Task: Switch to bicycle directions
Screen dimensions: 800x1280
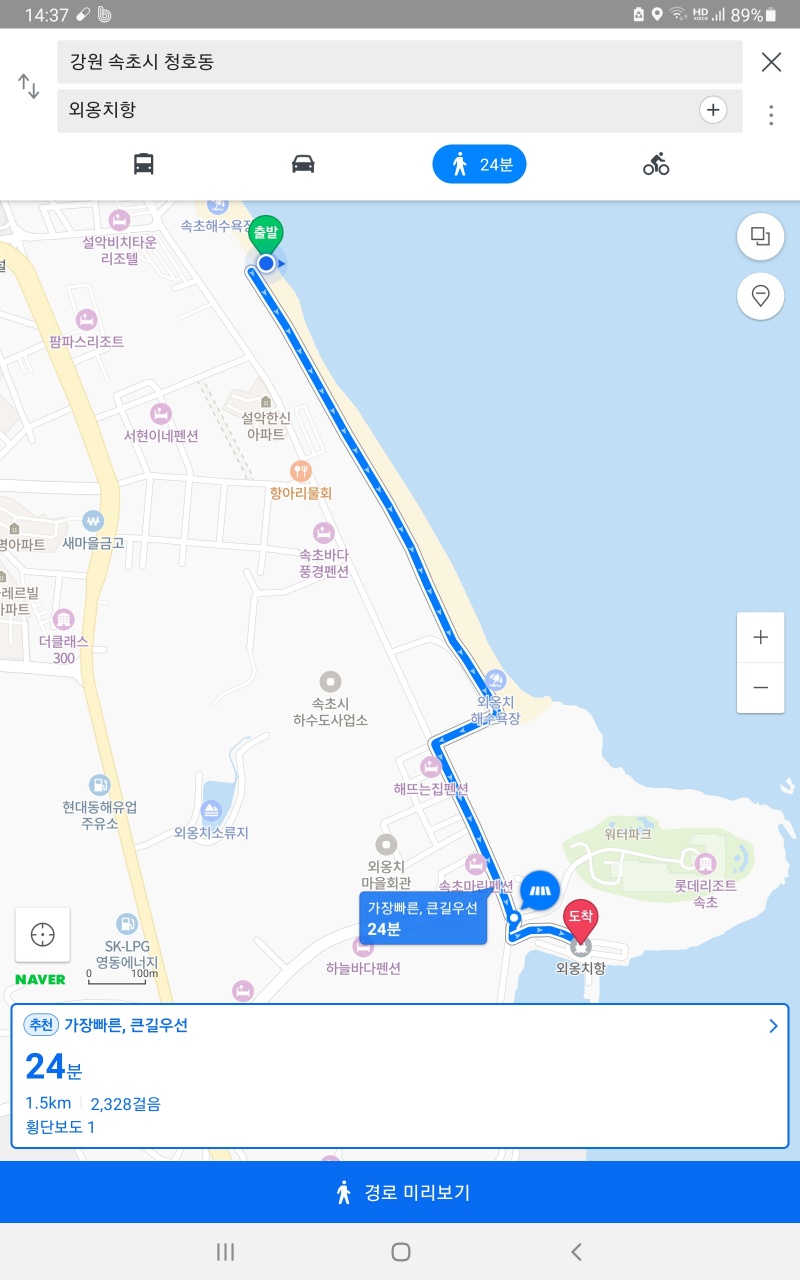Action: [x=656, y=164]
